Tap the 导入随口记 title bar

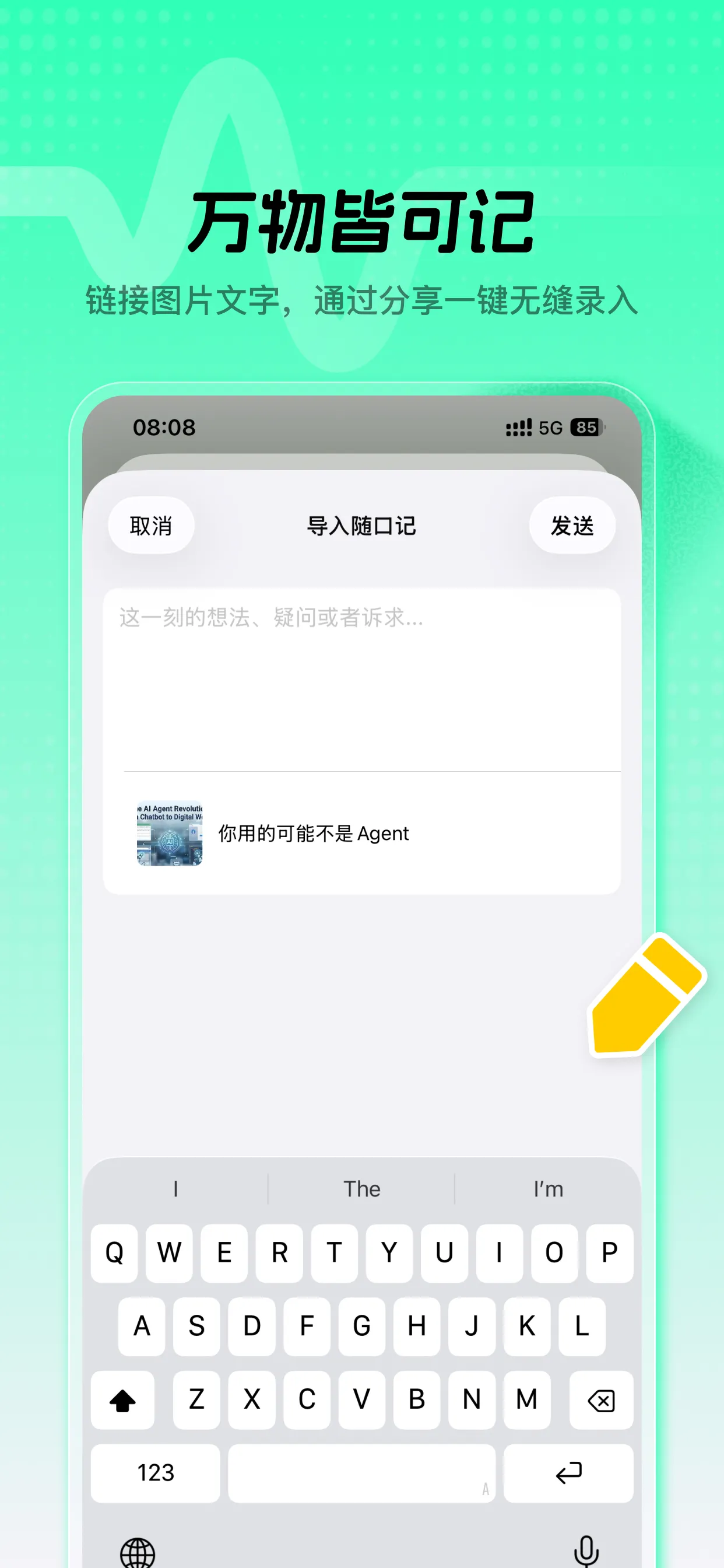pyautogui.click(x=361, y=526)
